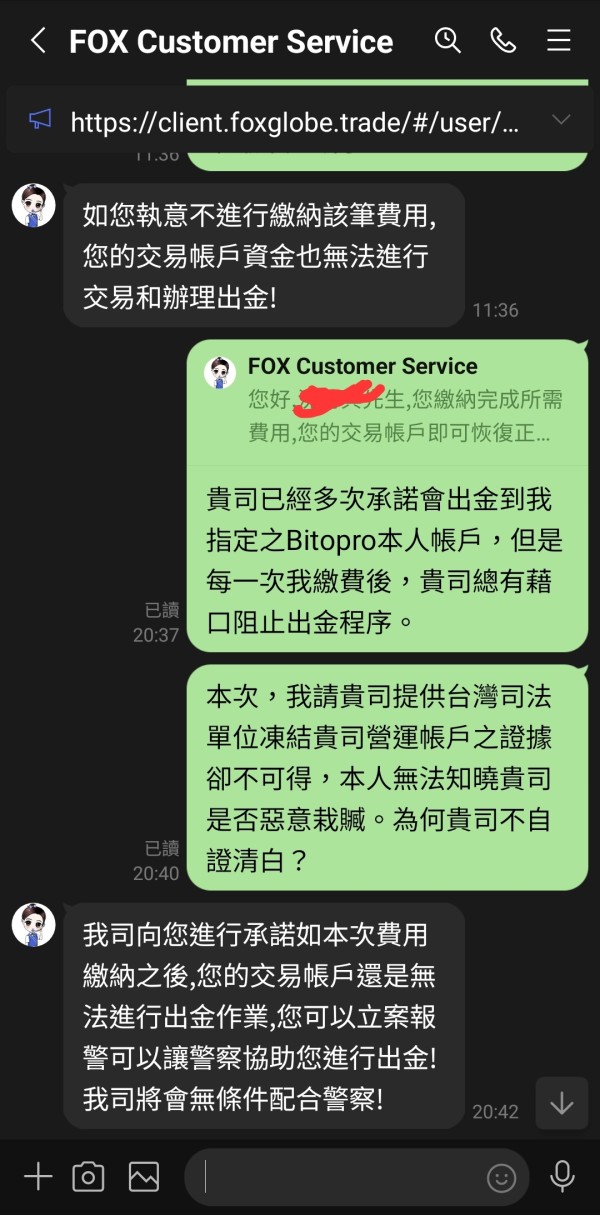Expand the pinned announcement banner
Screen dimensions: 600x1215
point(562,120)
